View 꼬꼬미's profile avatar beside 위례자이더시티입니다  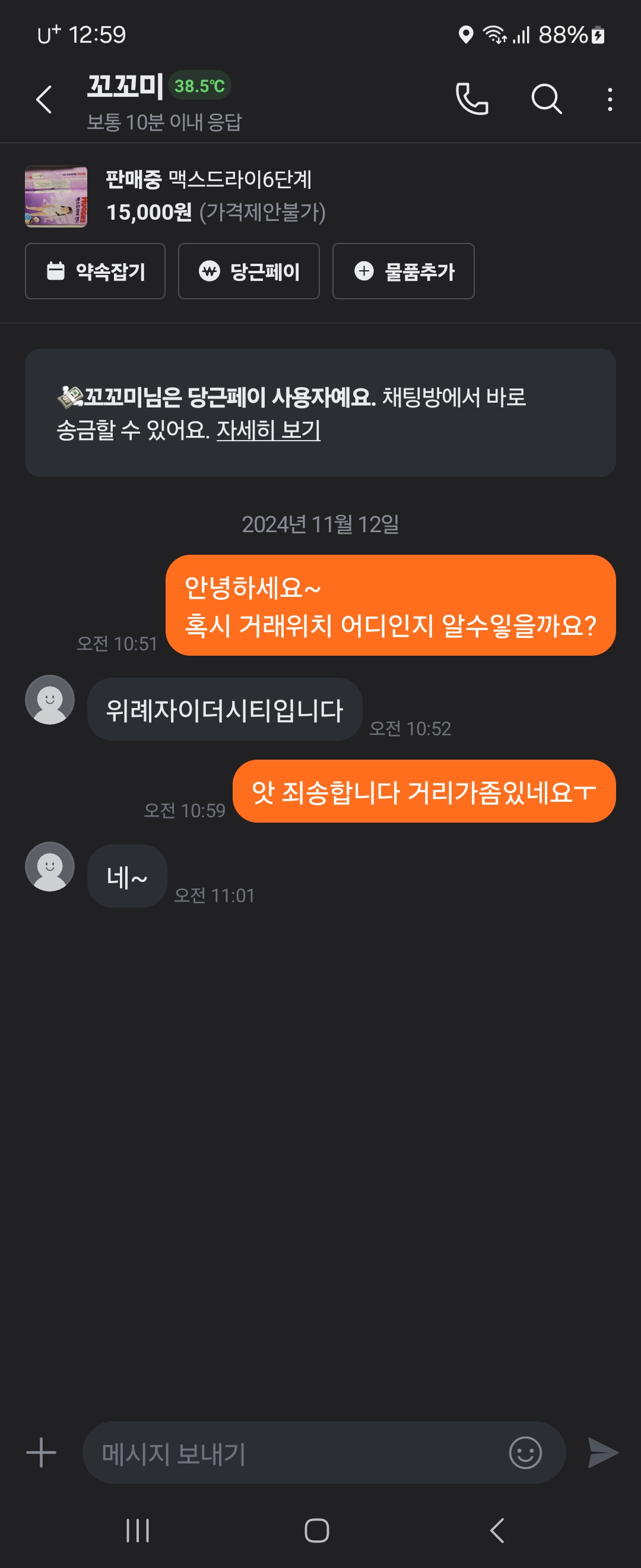pyautogui.click(x=50, y=700)
